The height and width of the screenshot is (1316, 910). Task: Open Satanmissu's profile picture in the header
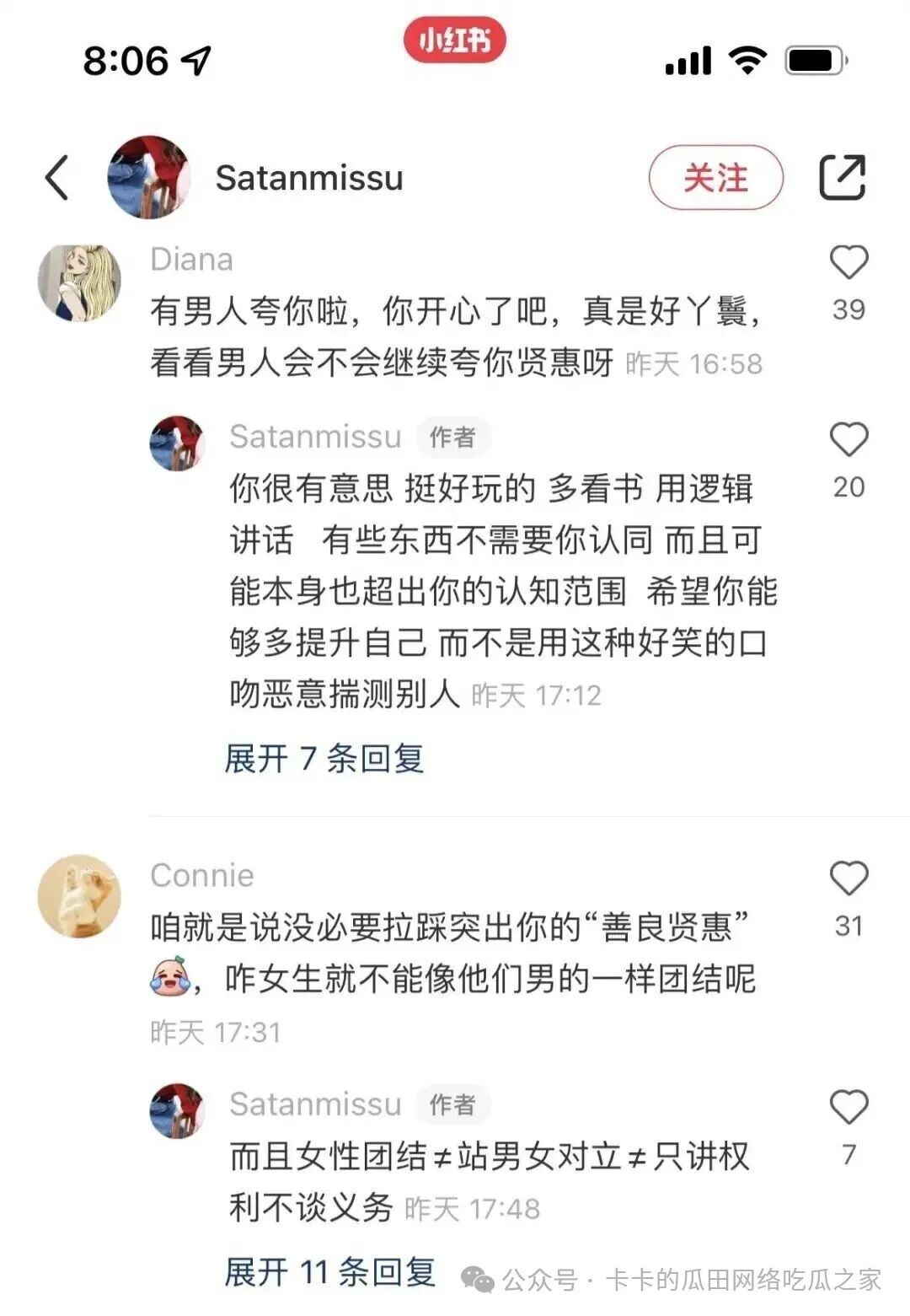(x=148, y=178)
